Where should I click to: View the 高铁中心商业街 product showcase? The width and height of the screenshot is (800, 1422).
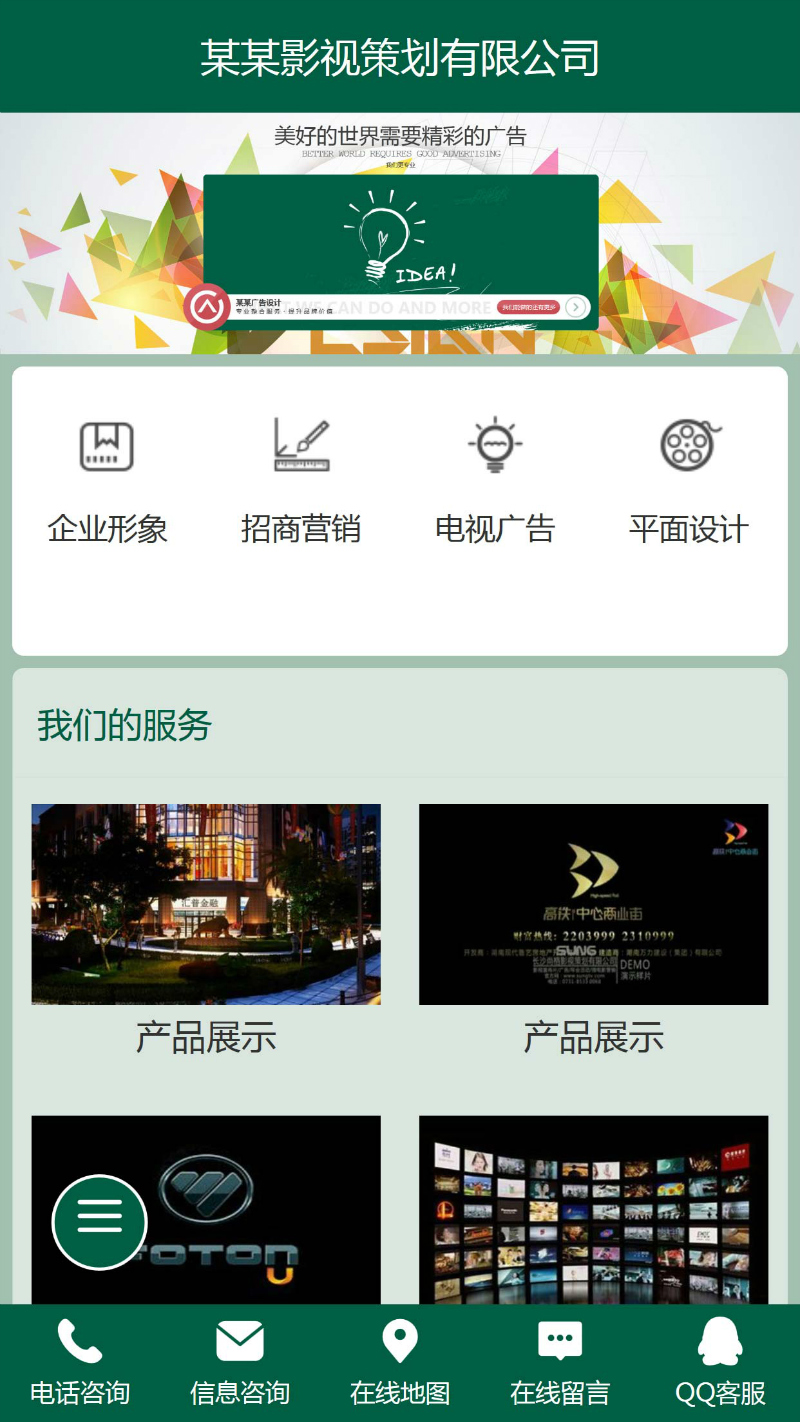[x=593, y=904]
